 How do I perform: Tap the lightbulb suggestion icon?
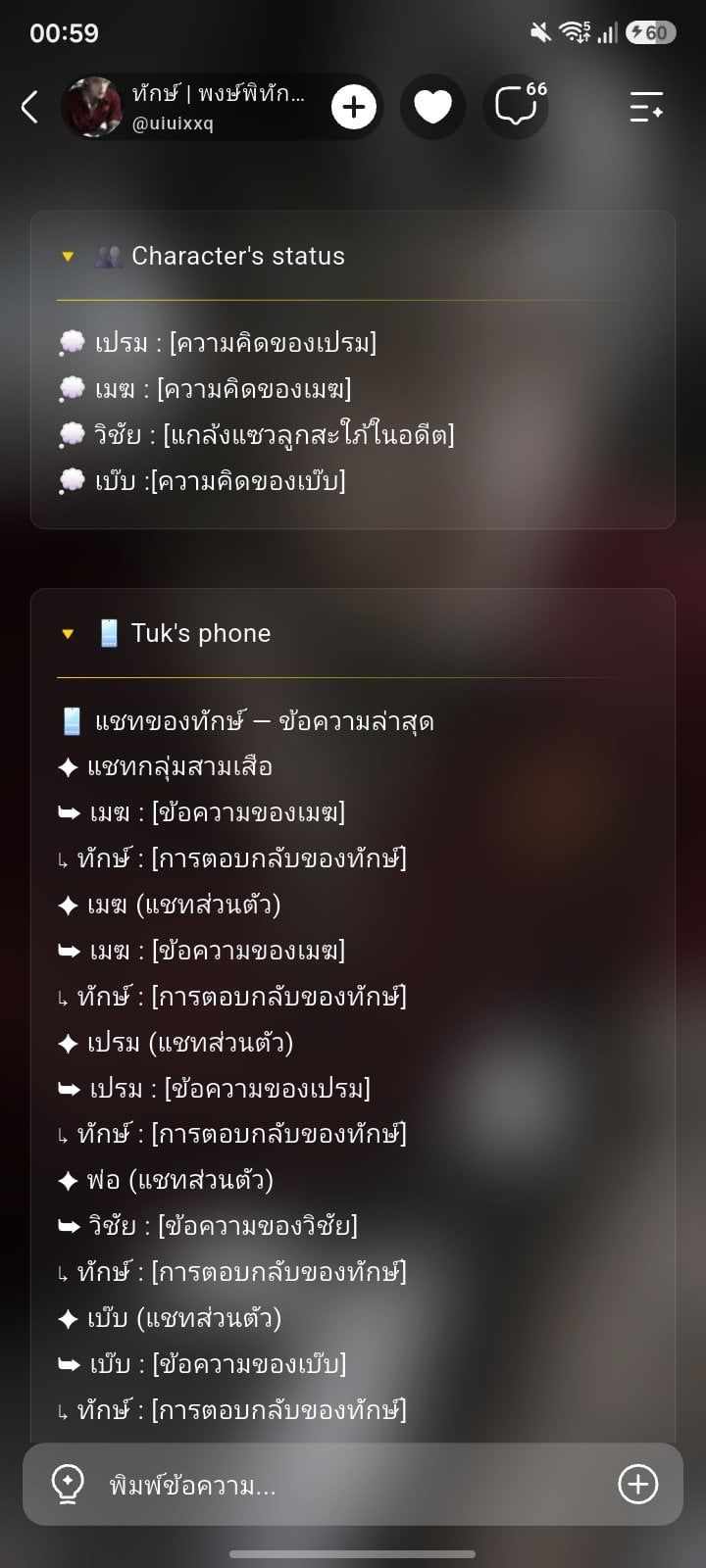(68, 1485)
